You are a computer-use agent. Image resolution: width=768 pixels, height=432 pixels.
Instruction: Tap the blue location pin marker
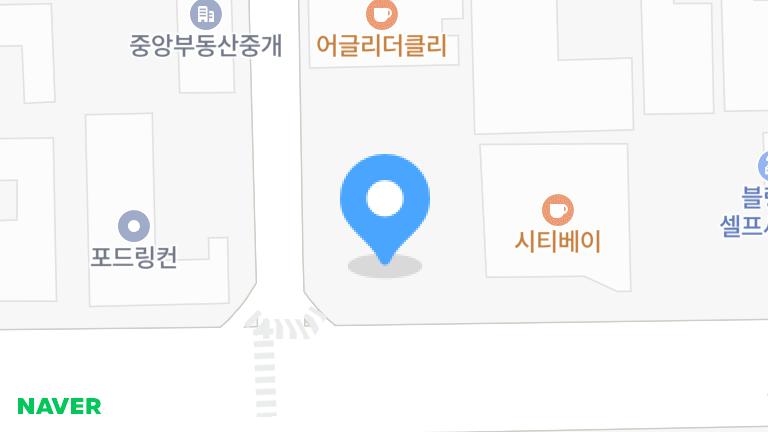pyautogui.click(x=385, y=201)
